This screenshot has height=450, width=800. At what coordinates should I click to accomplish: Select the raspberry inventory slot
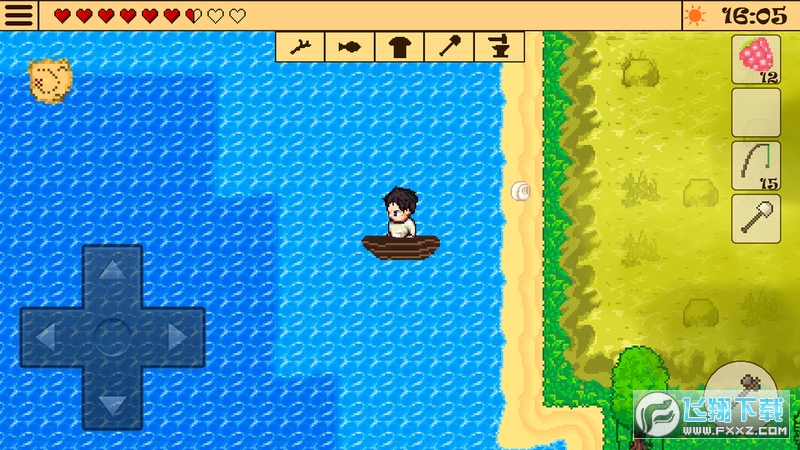tap(756, 60)
